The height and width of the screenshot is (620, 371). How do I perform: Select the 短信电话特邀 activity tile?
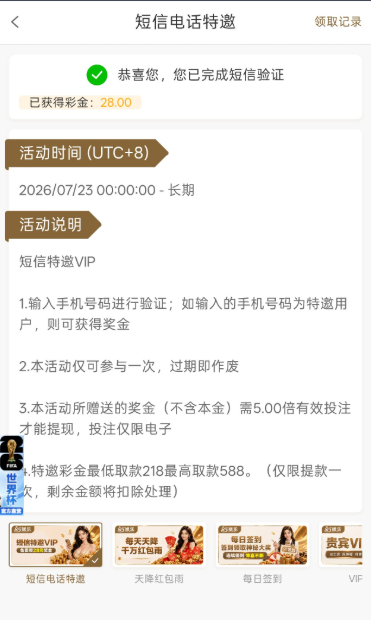click(56, 545)
